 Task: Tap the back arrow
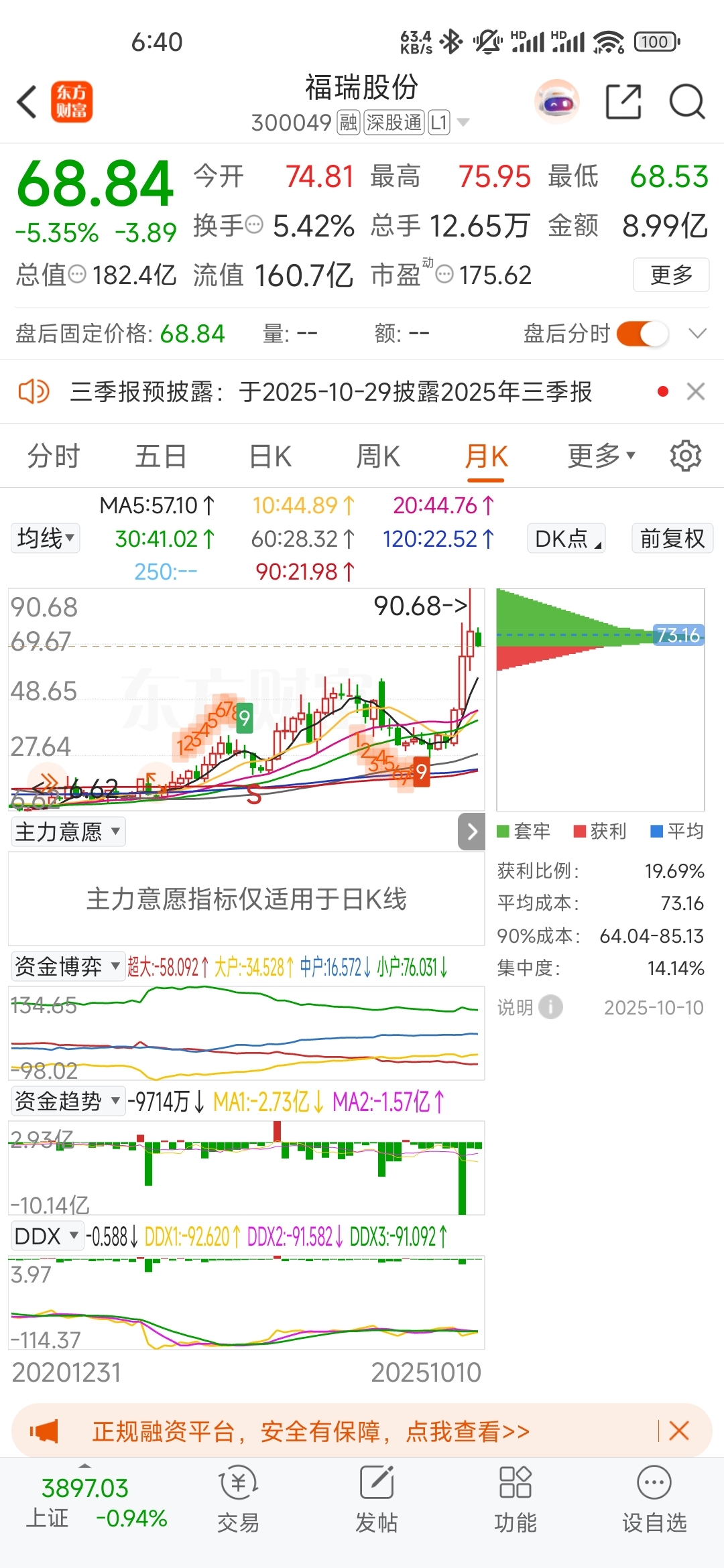pos(25,101)
